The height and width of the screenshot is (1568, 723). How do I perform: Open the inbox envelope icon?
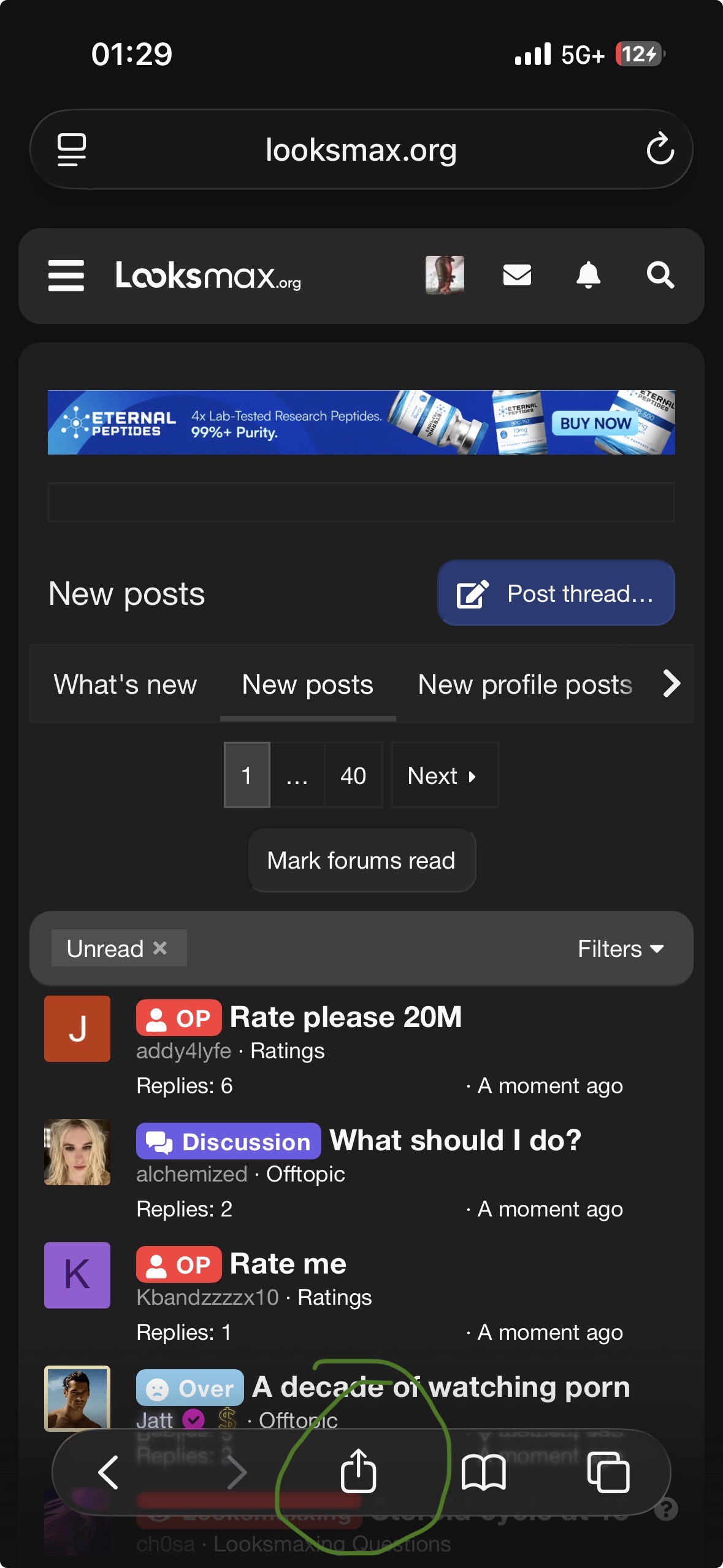pyautogui.click(x=517, y=275)
